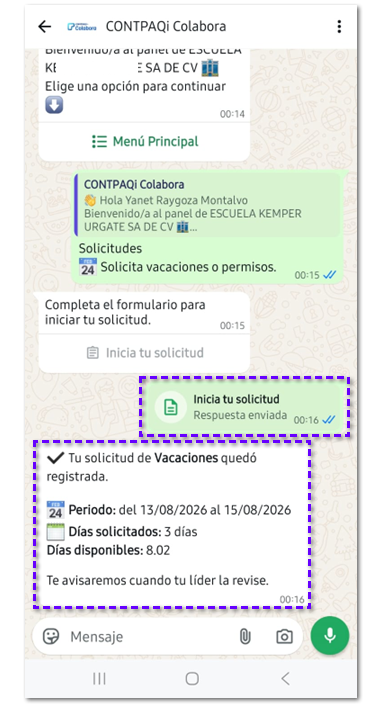Viewport: 366px width, 707px height.
Task: Attach a file with the paperclip
Action: point(245,637)
